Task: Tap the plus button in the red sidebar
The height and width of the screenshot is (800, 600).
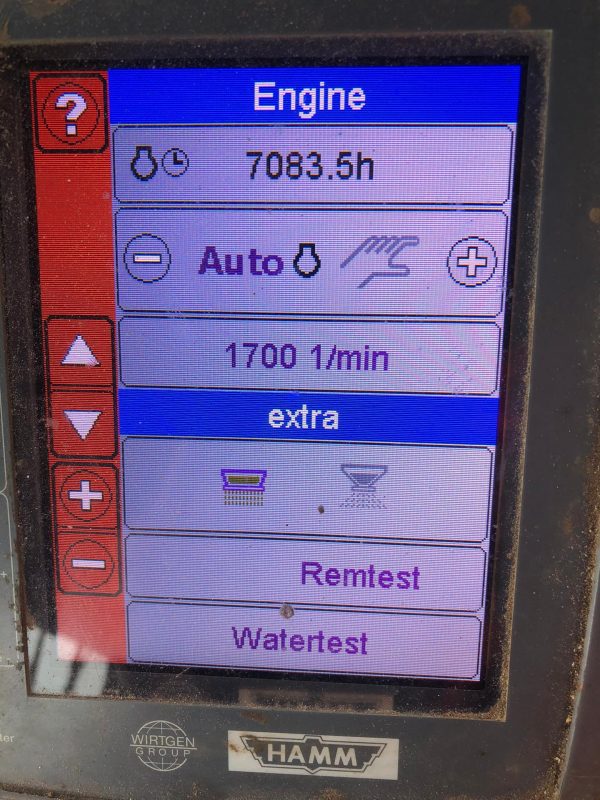Action: click(x=87, y=496)
